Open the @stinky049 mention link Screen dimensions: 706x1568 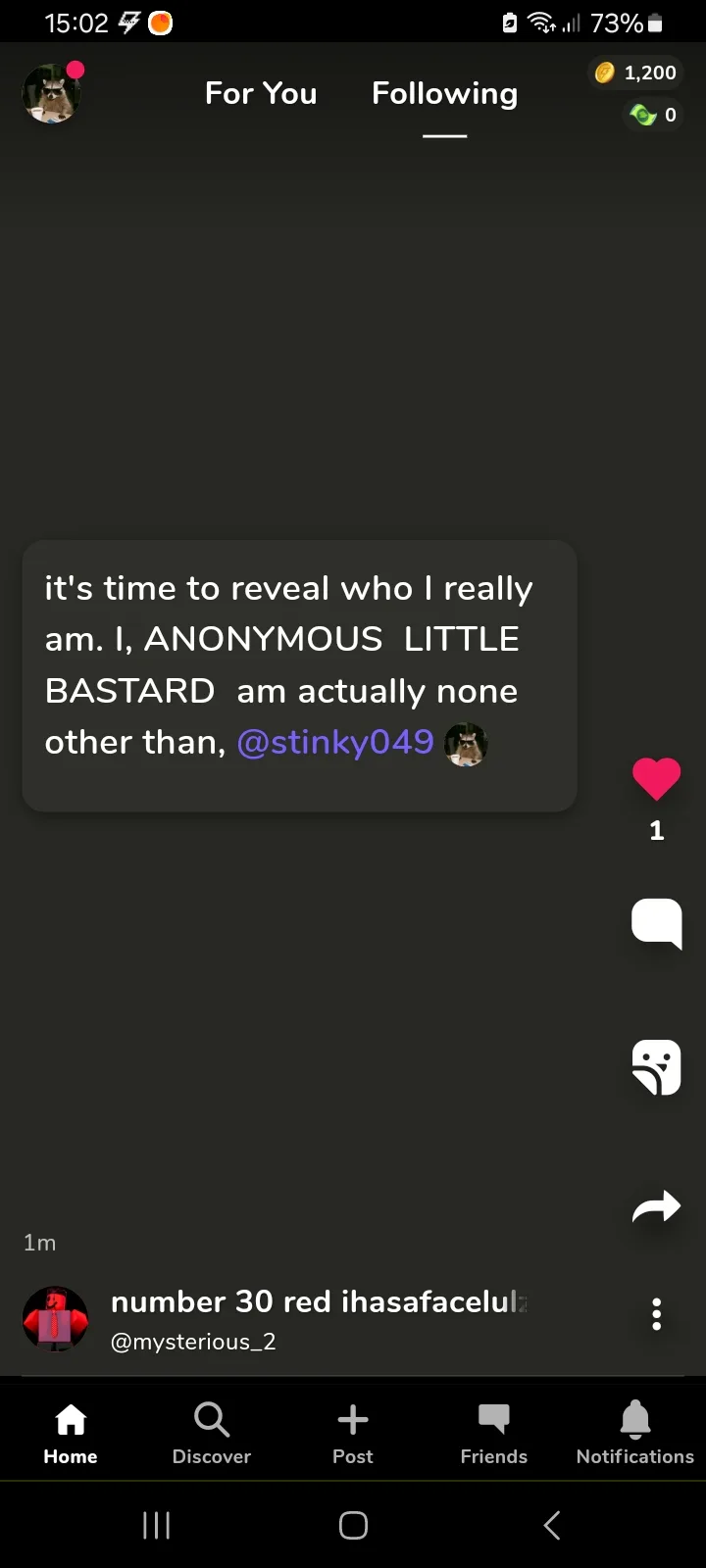click(335, 742)
